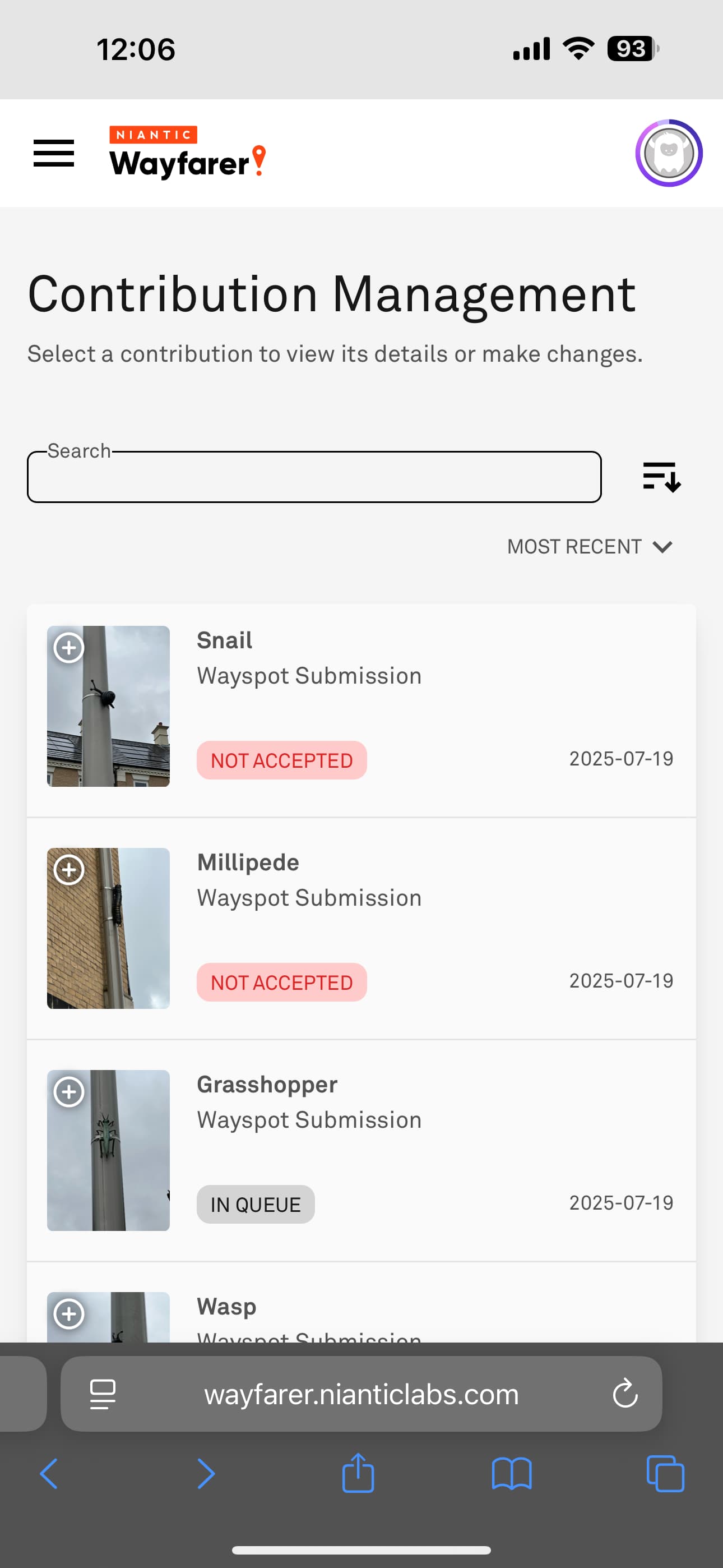Open the sort and filter icon
This screenshot has width=723, height=1568.
(661, 477)
